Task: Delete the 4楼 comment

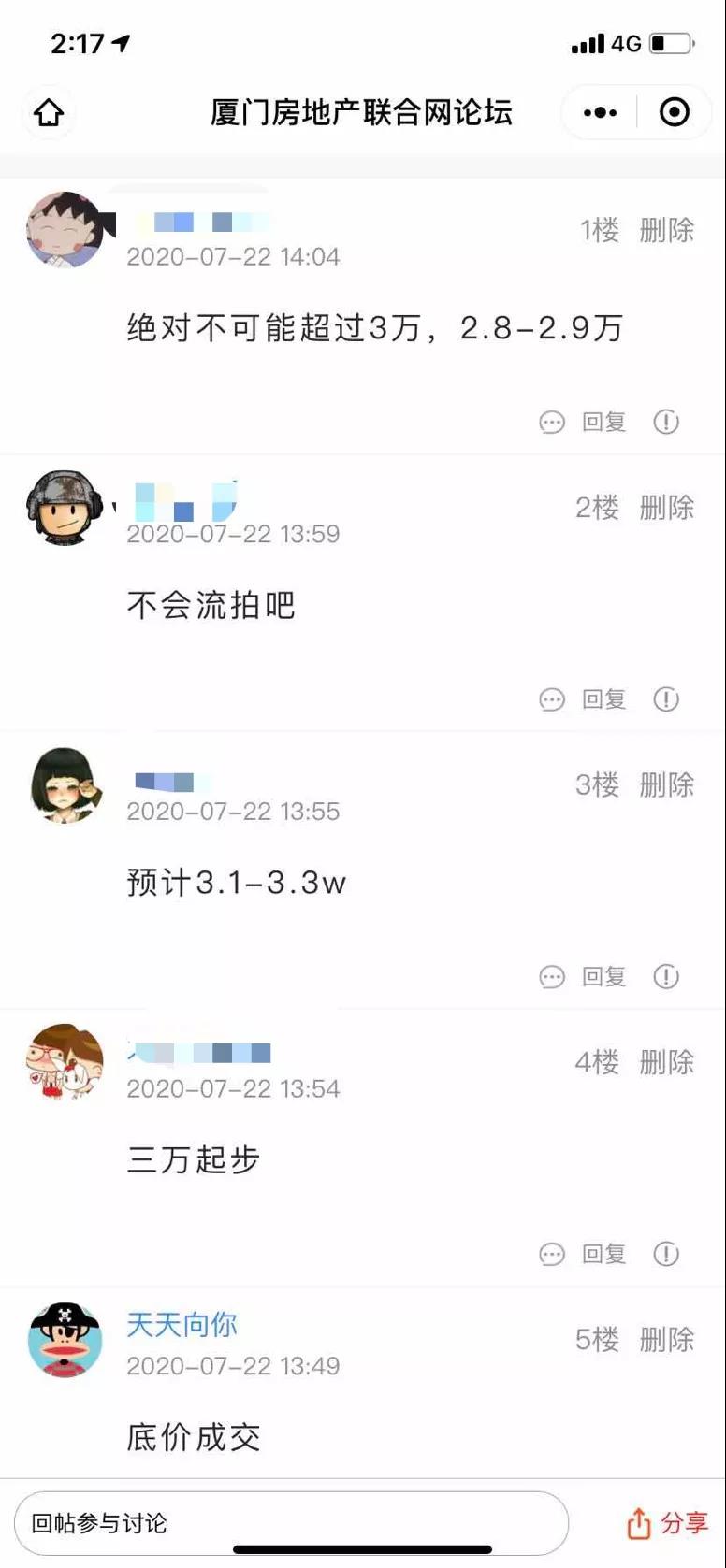Action: pos(666,1062)
